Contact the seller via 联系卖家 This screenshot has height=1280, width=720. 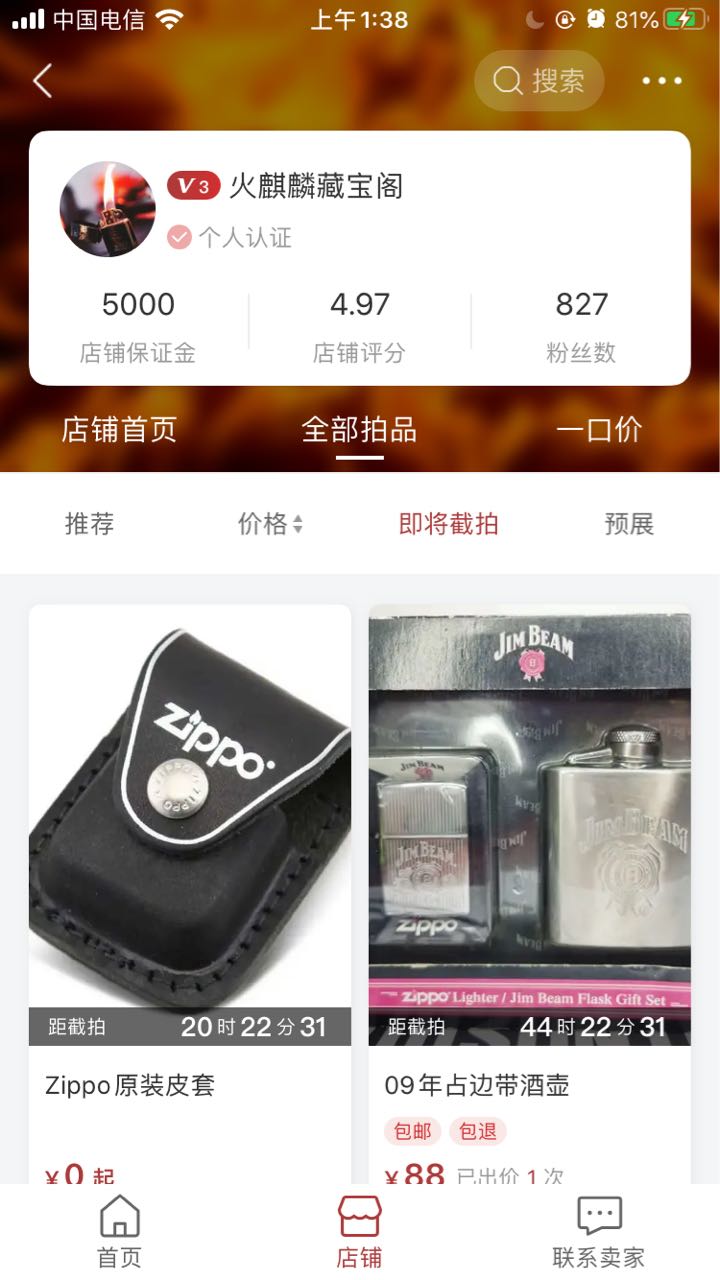coord(599,1232)
